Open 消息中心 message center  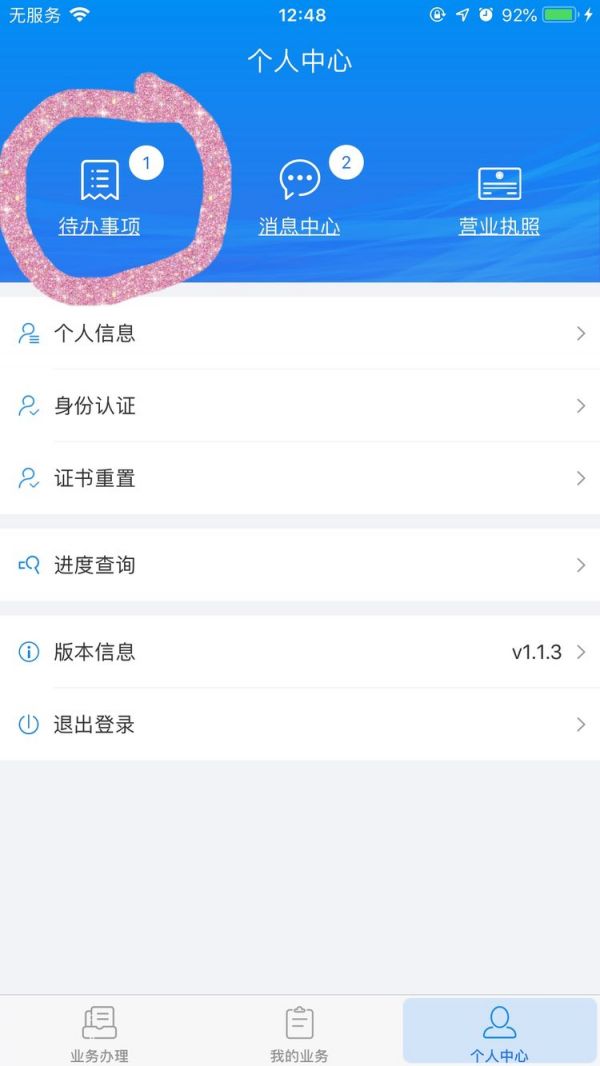pos(299,198)
